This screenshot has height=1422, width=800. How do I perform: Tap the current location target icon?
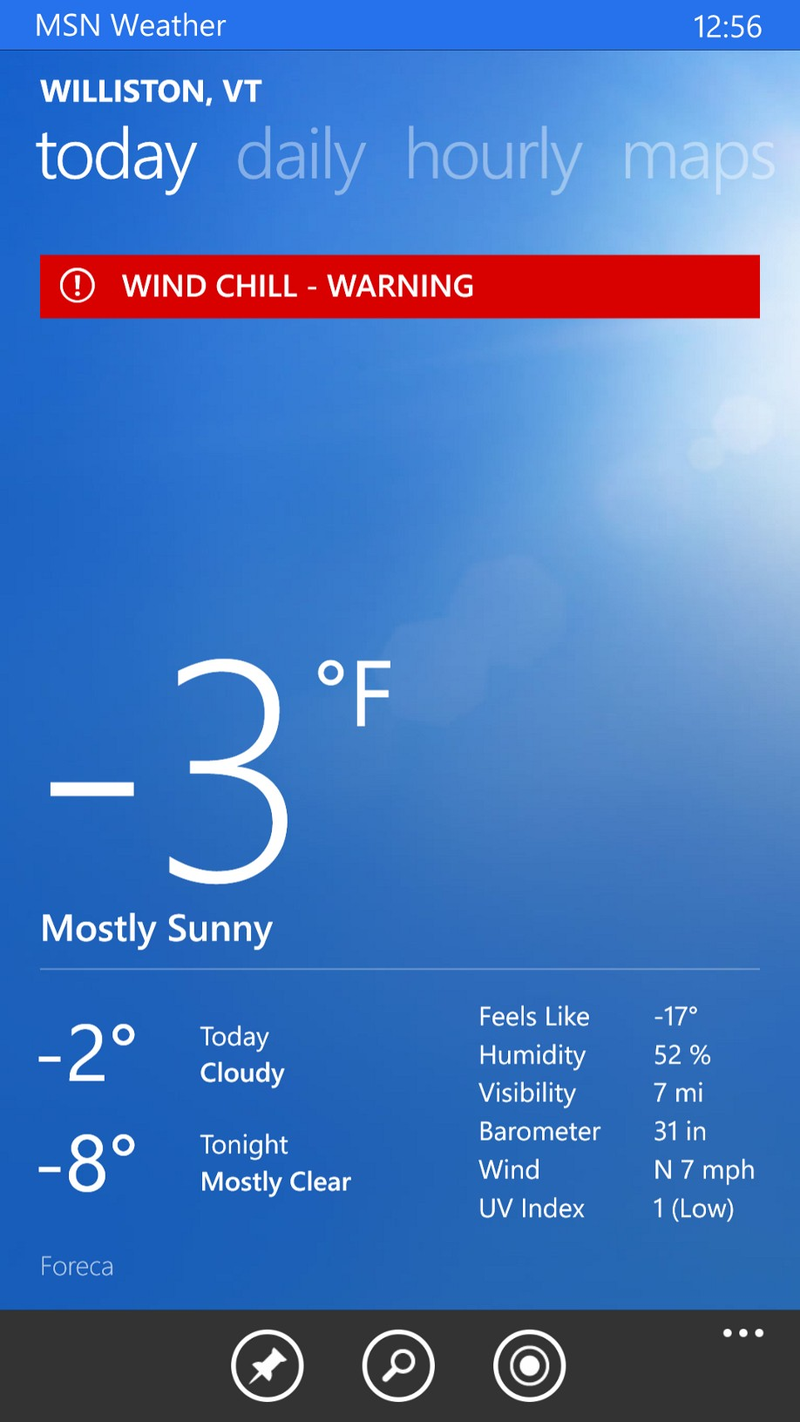pyautogui.click(x=529, y=1365)
